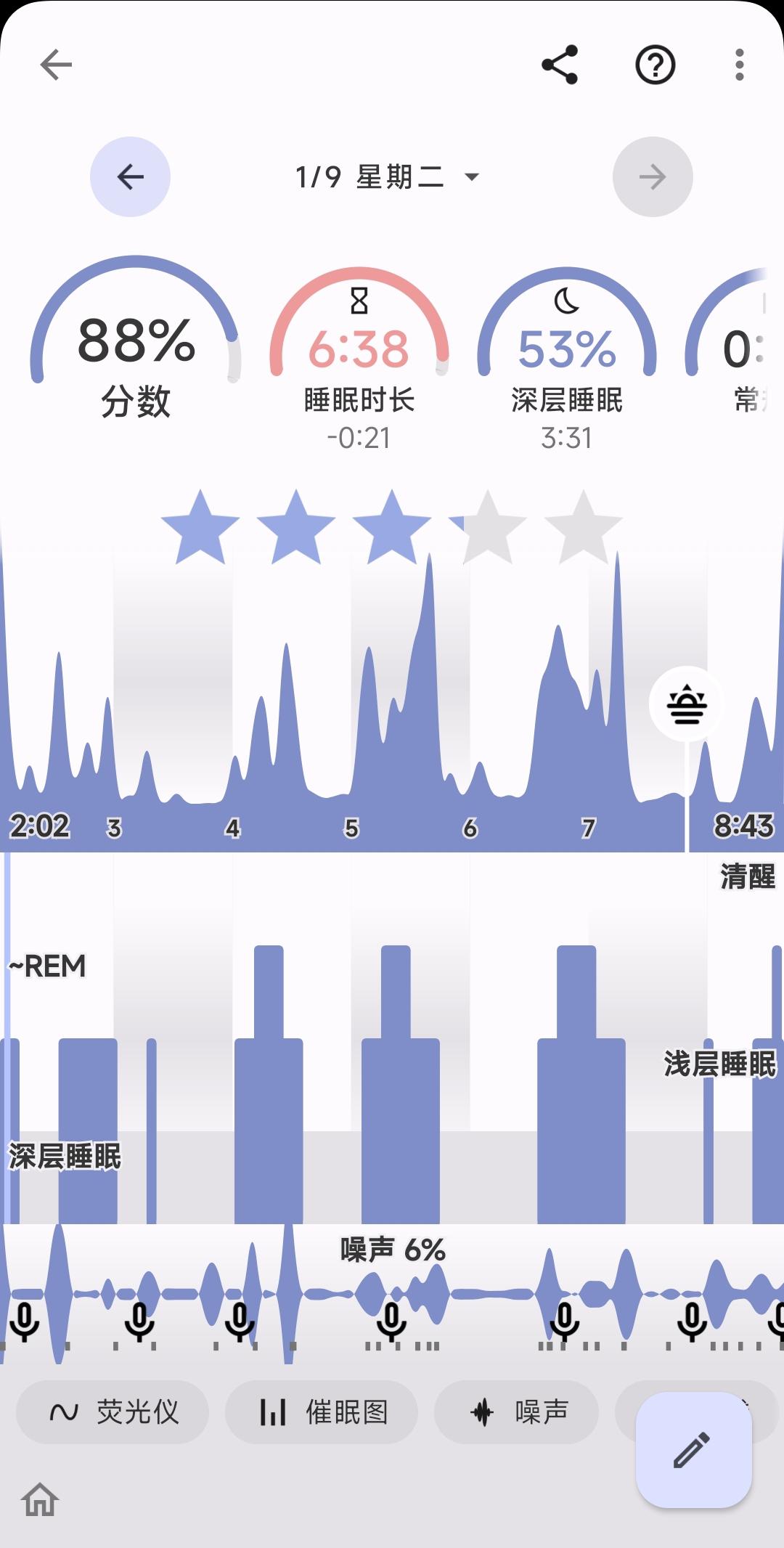Play the first microphone noise recording
The width and height of the screenshot is (784, 1548).
pos(24,1321)
